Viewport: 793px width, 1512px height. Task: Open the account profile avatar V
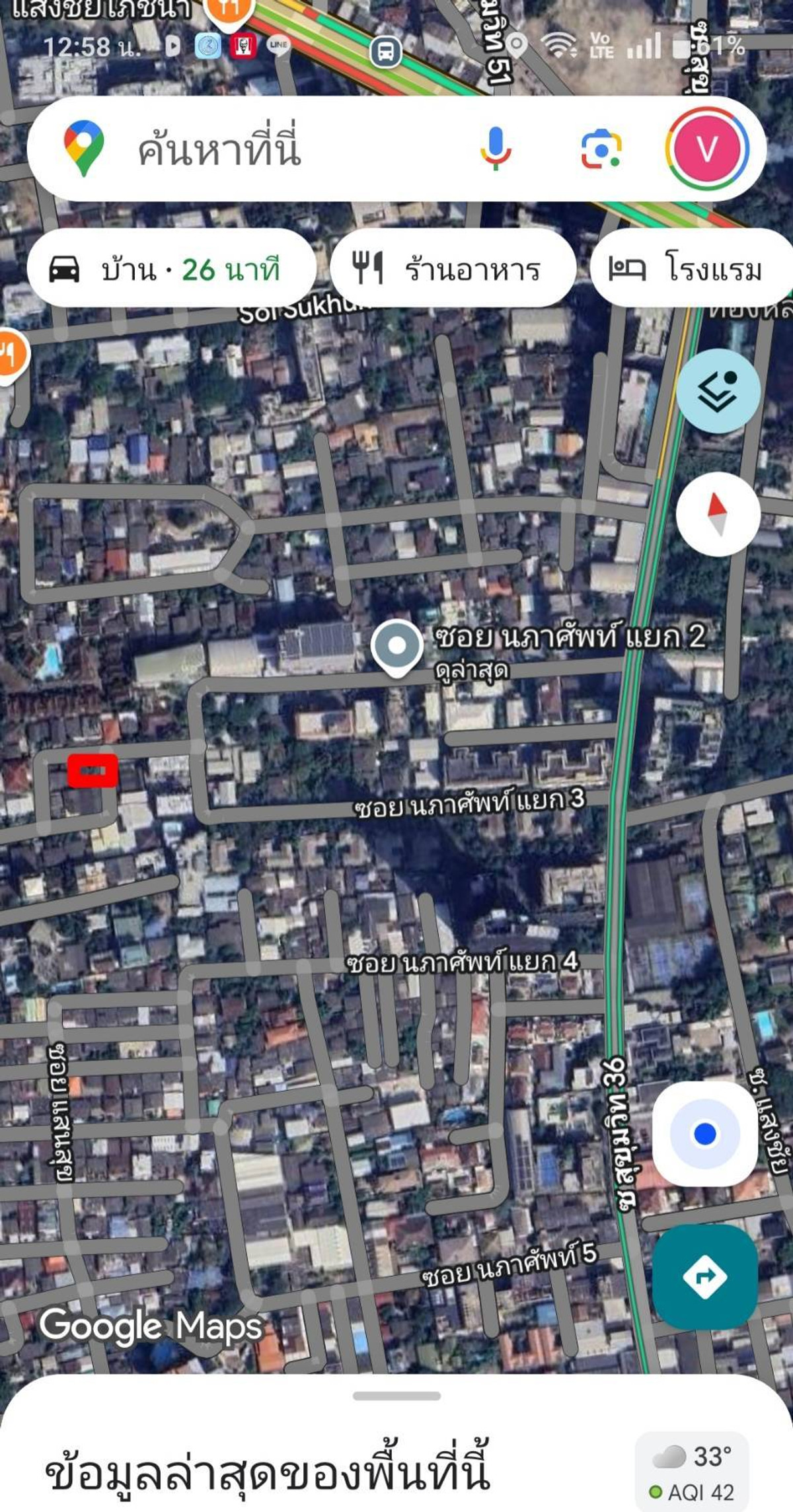tap(707, 149)
